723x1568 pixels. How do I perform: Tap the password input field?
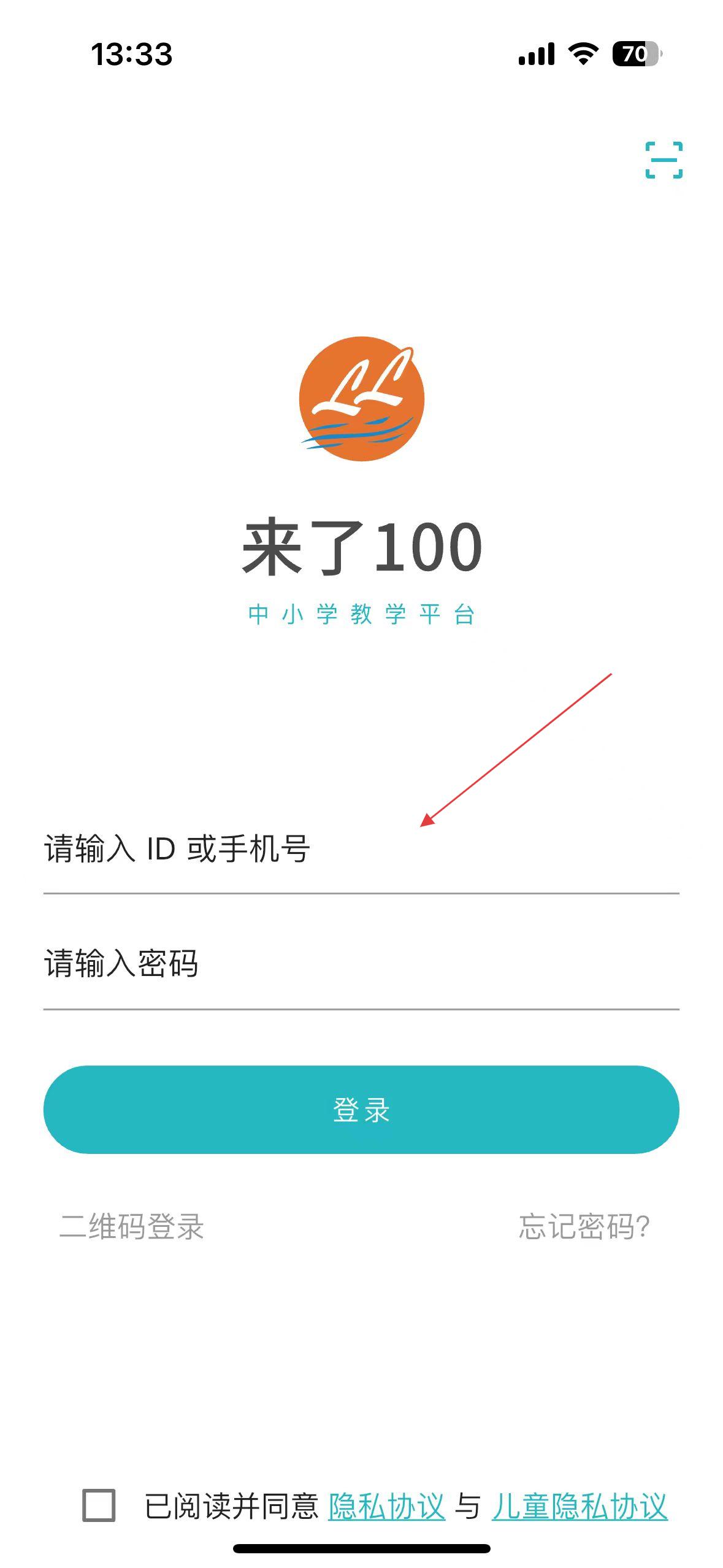(361, 964)
